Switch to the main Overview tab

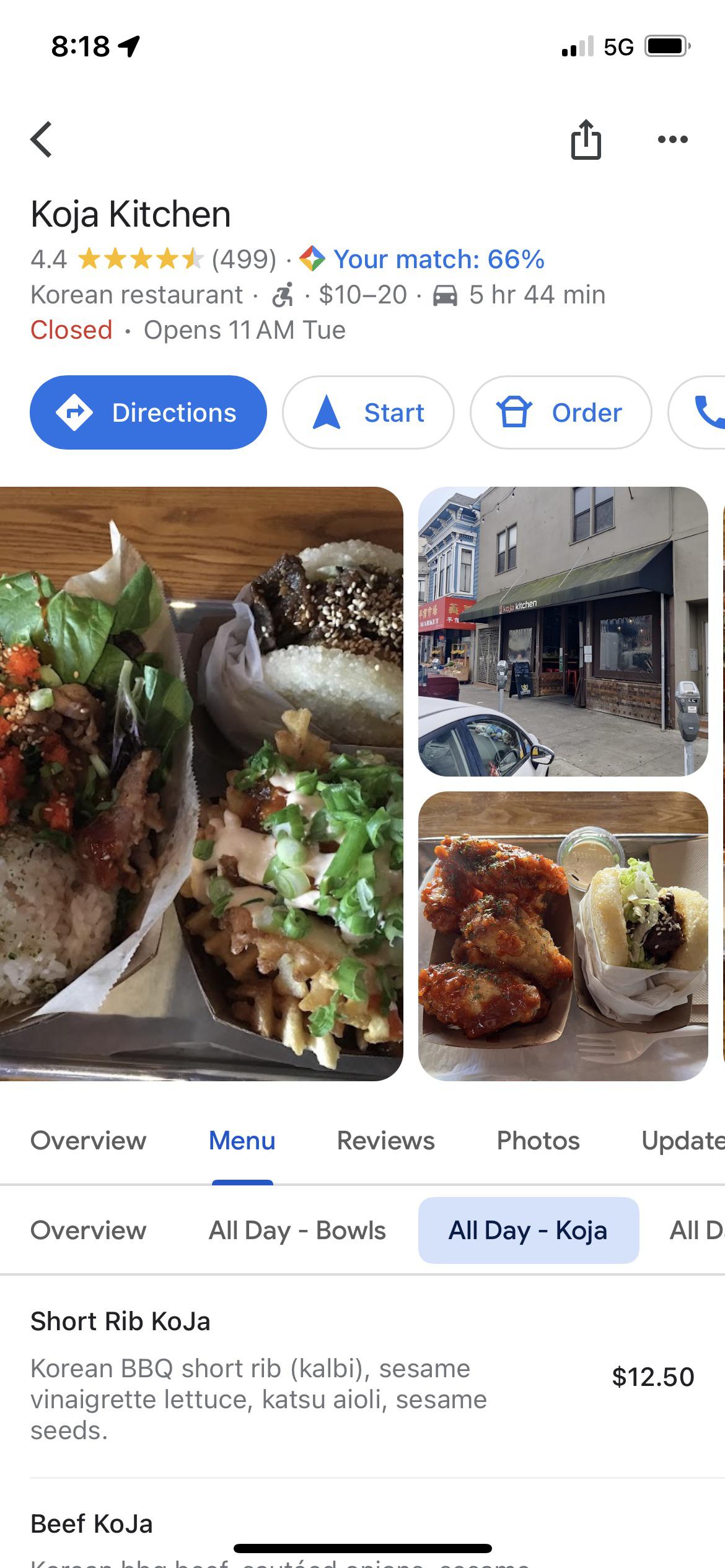89,1141
